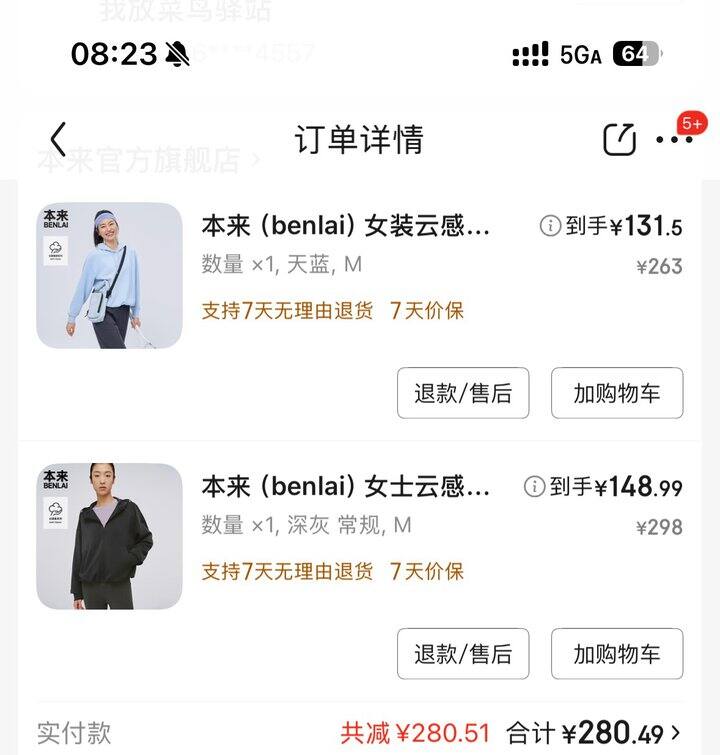
Task: Open 退款/售后 for the sky blue hoodie
Action: point(462,393)
